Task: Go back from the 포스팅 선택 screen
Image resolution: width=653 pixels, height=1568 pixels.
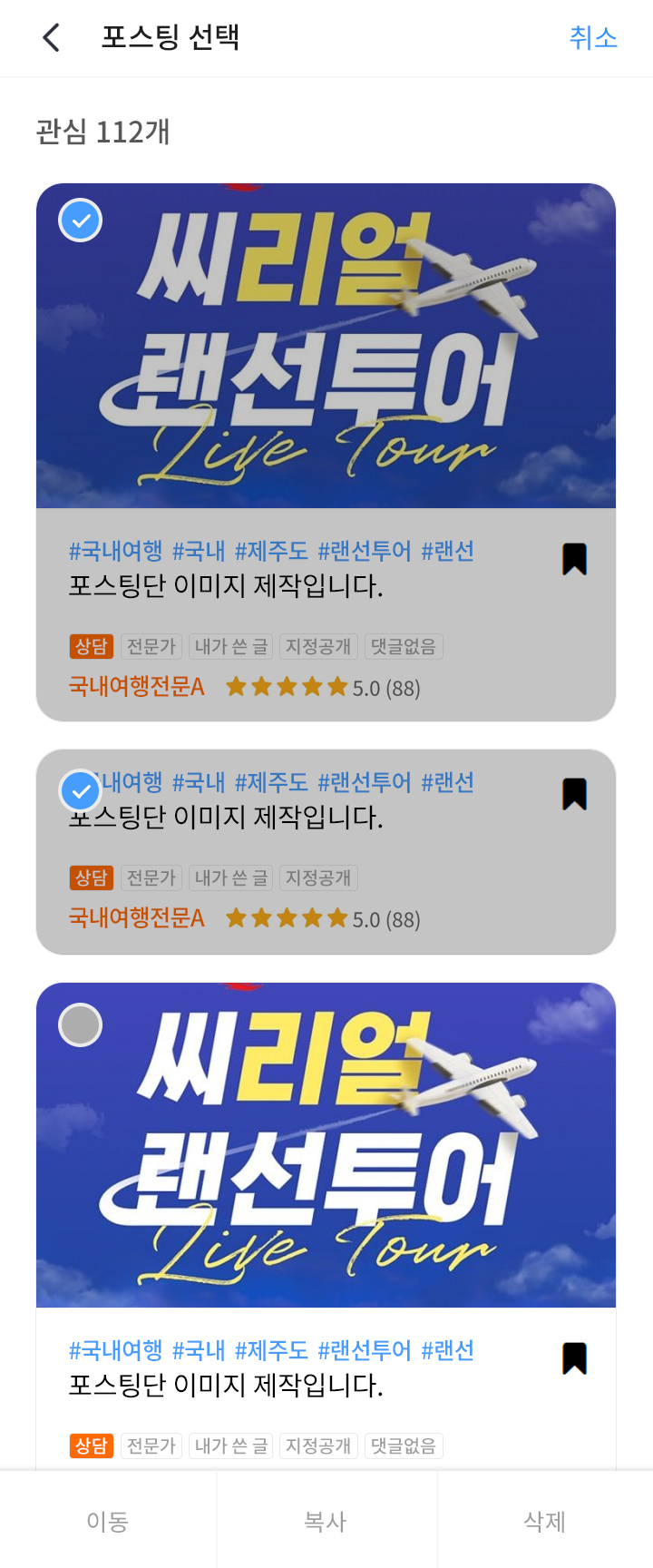Action: coord(52,38)
